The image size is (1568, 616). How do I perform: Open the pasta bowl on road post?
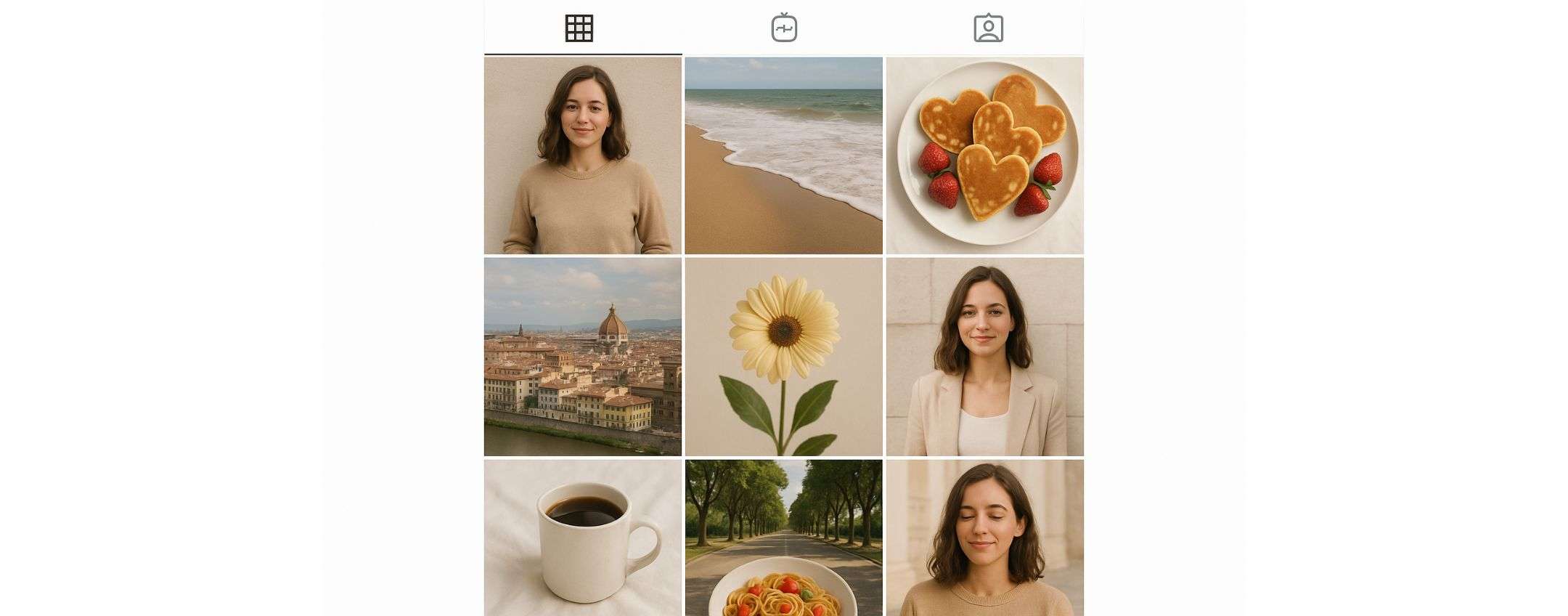[x=784, y=538]
